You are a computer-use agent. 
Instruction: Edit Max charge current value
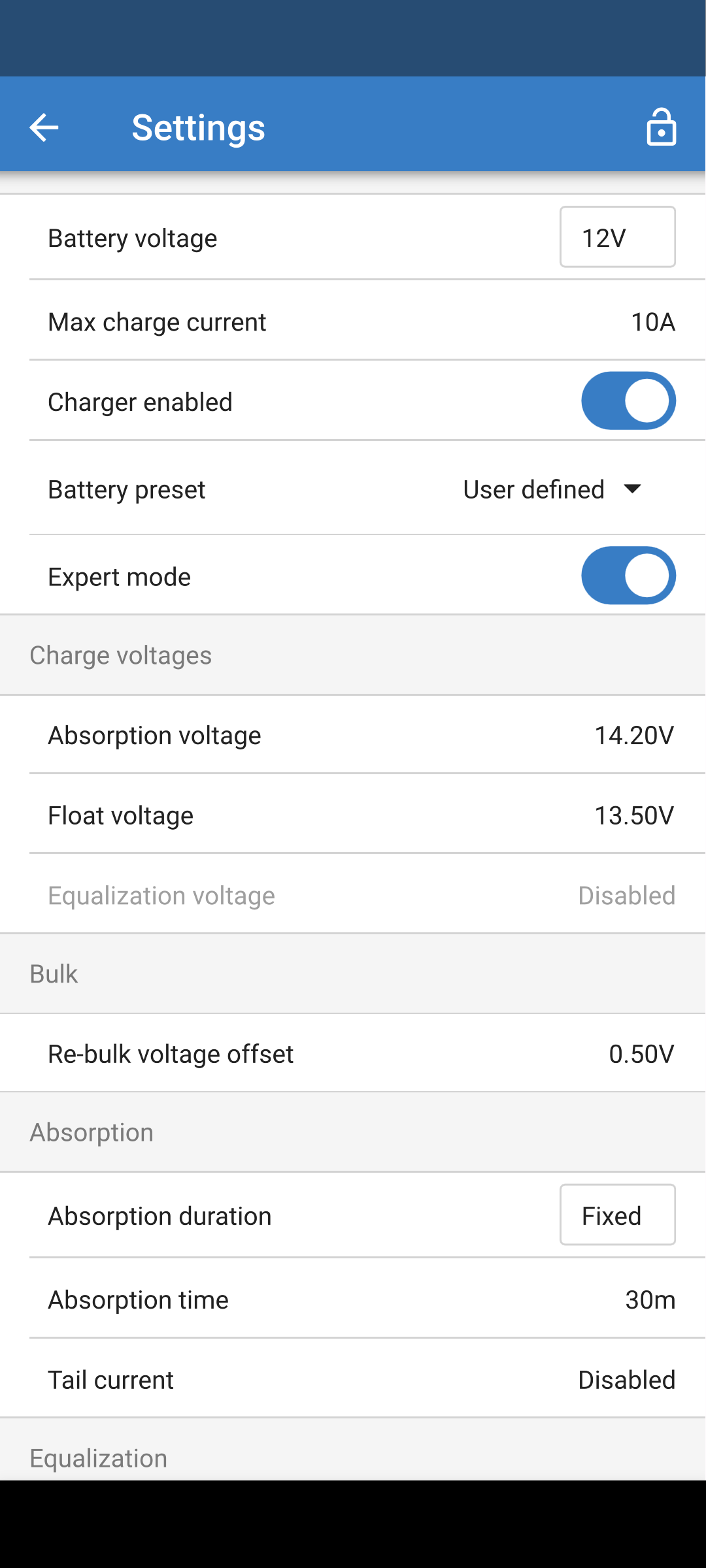(652, 322)
